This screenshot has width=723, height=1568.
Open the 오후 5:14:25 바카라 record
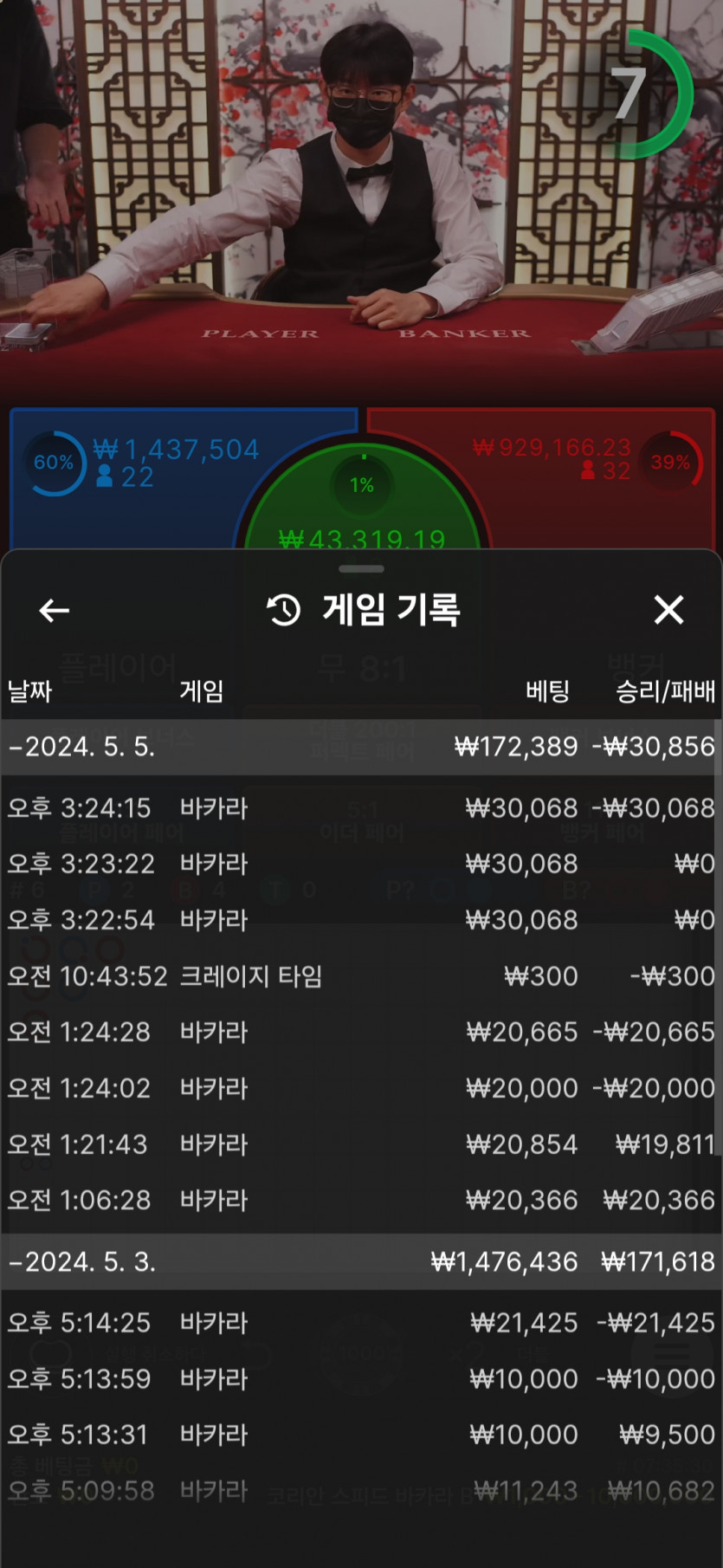coord(361,1323)
